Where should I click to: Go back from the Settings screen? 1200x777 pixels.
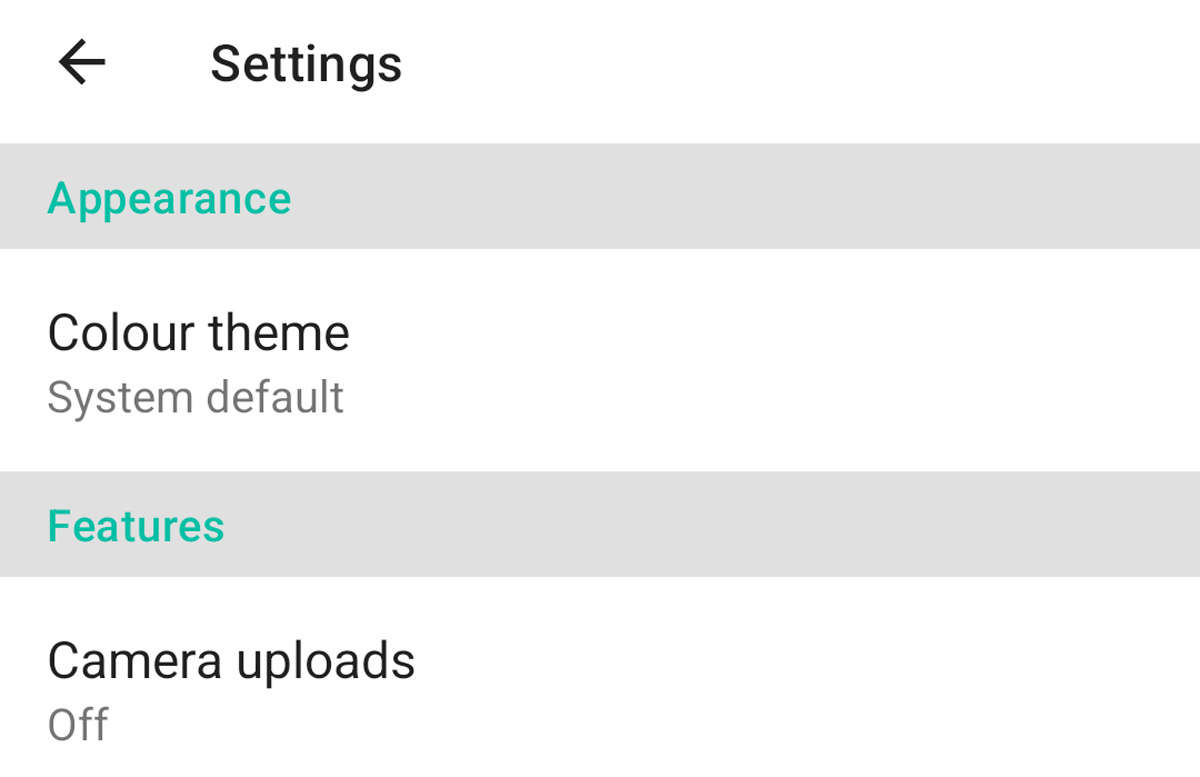coord(82,64)
